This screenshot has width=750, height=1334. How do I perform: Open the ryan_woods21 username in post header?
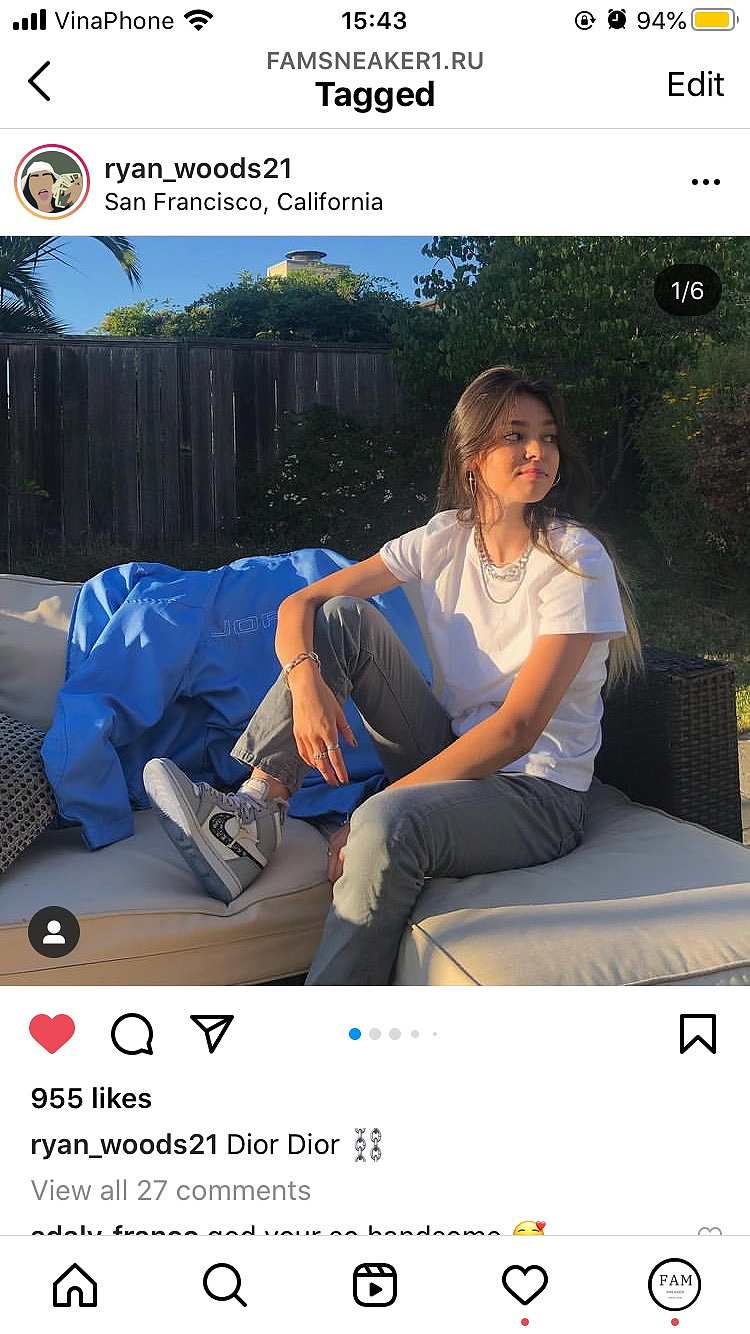(198, 168)
